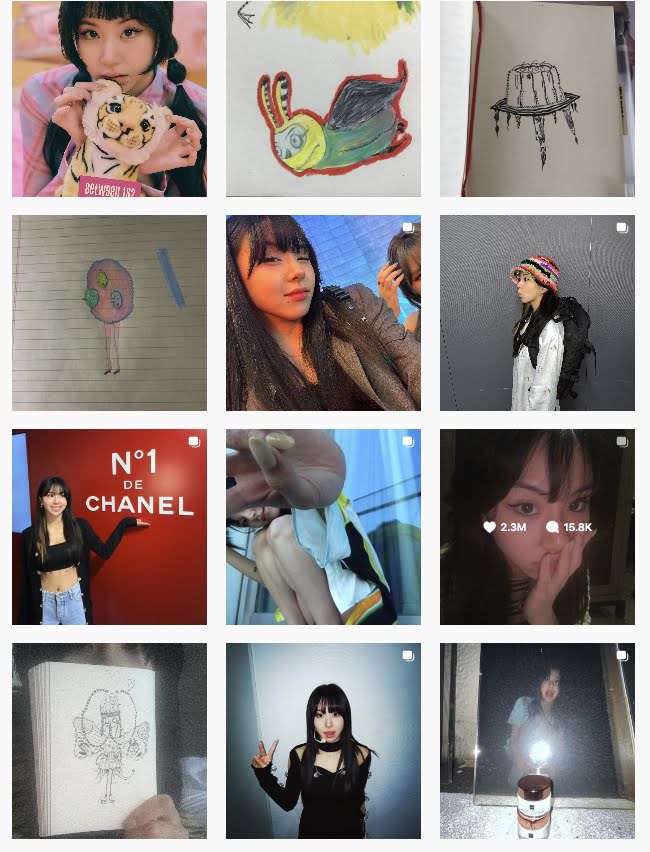Open the peace sign black outfit post
The width and height of the screenshot is (650, 852).
coord(323,740)
